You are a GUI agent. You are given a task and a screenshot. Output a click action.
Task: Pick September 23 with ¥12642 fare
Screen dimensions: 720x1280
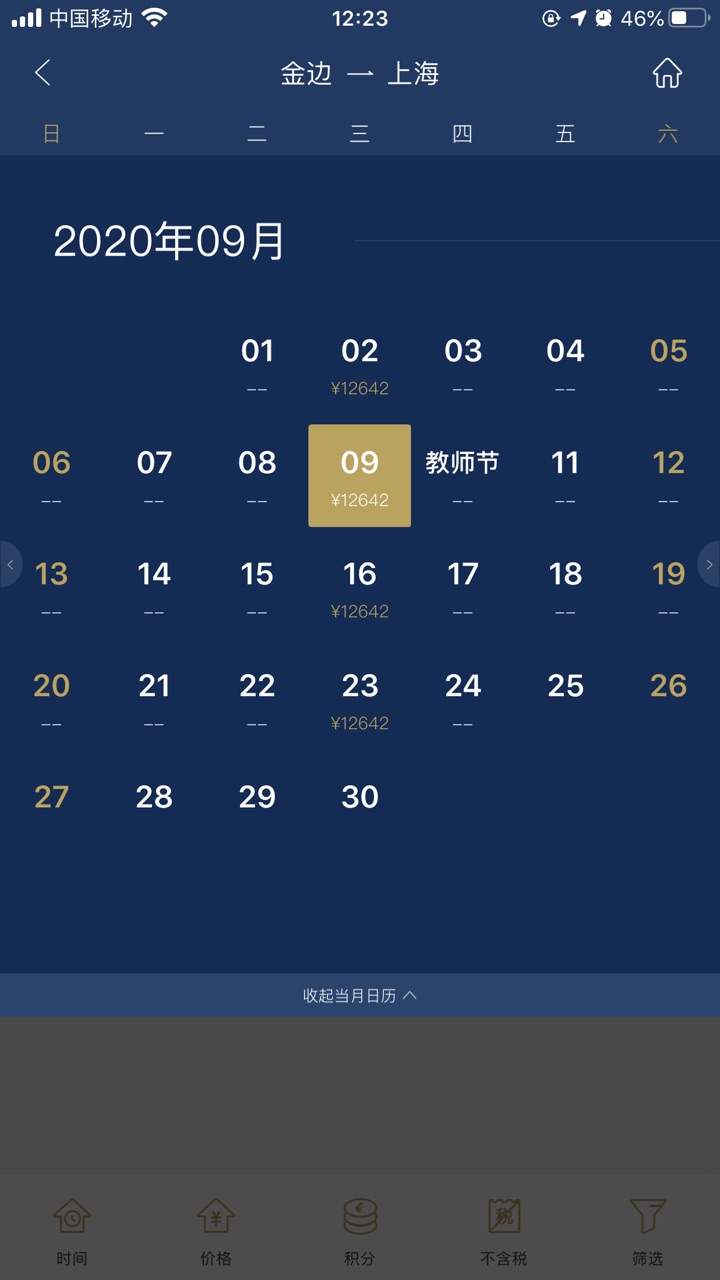pos(359,699)
